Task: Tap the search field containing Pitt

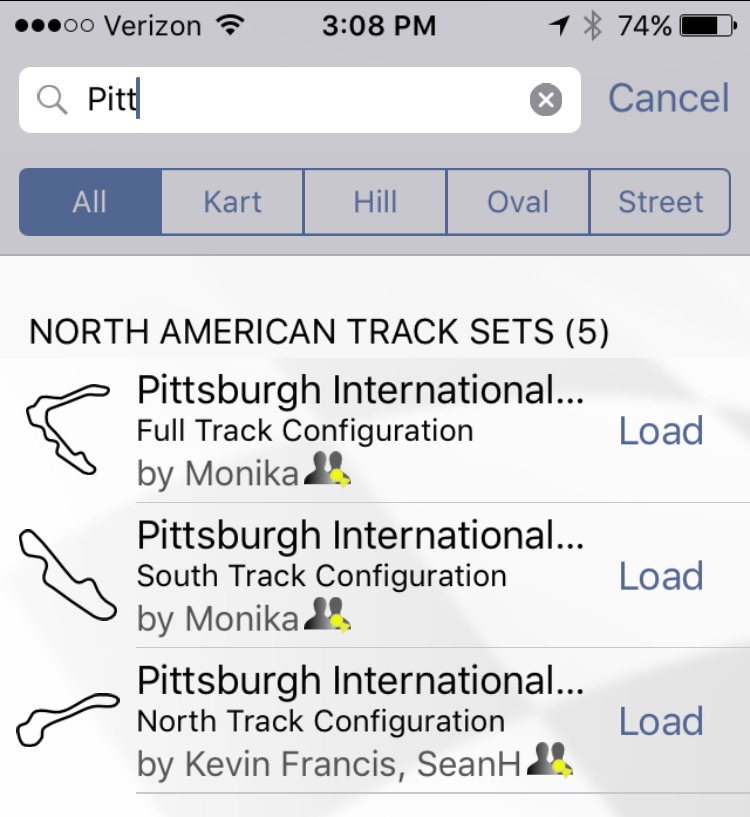Action: [x=300, y=100]
